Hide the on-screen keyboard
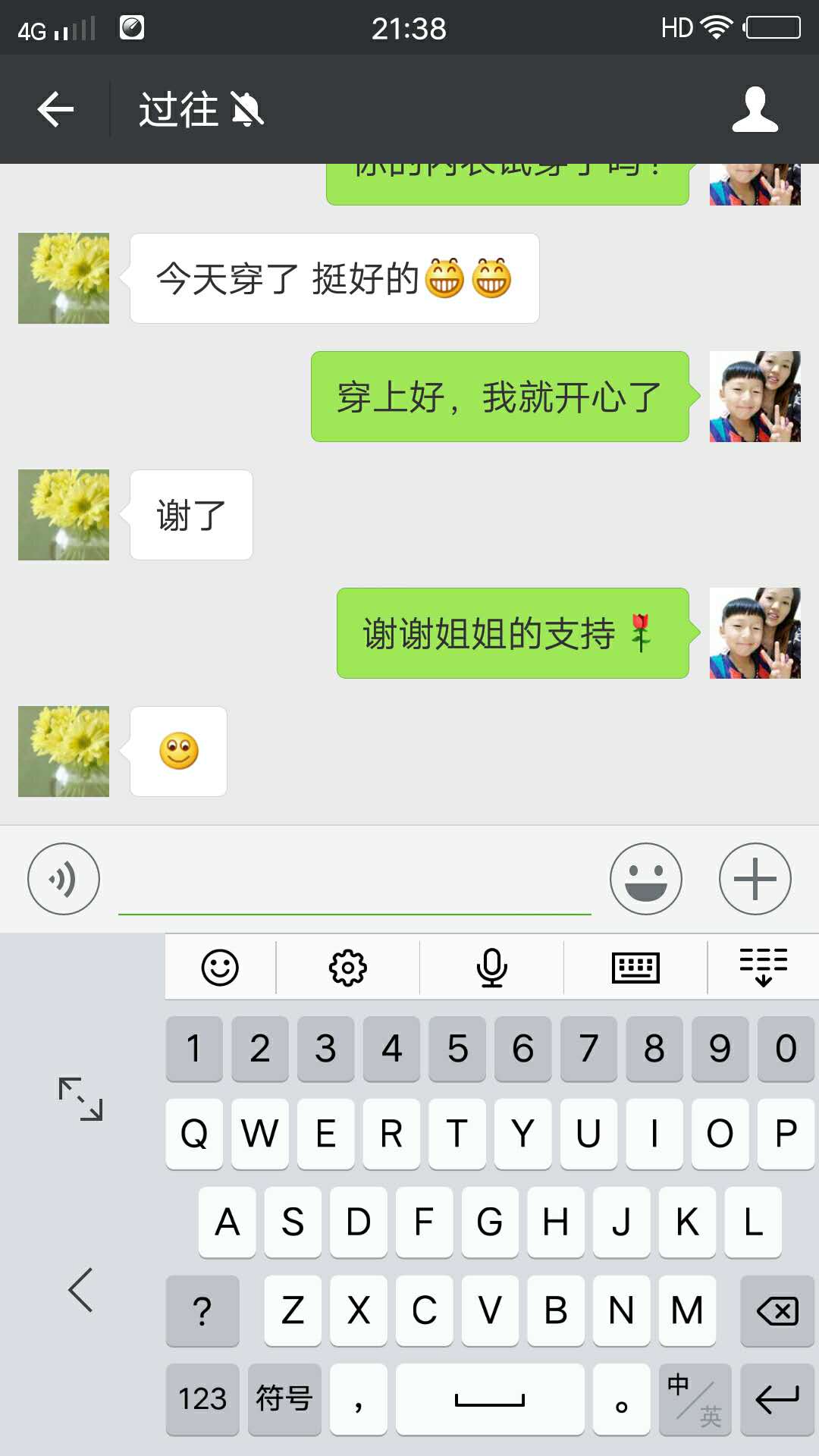 tap(763, 968)
